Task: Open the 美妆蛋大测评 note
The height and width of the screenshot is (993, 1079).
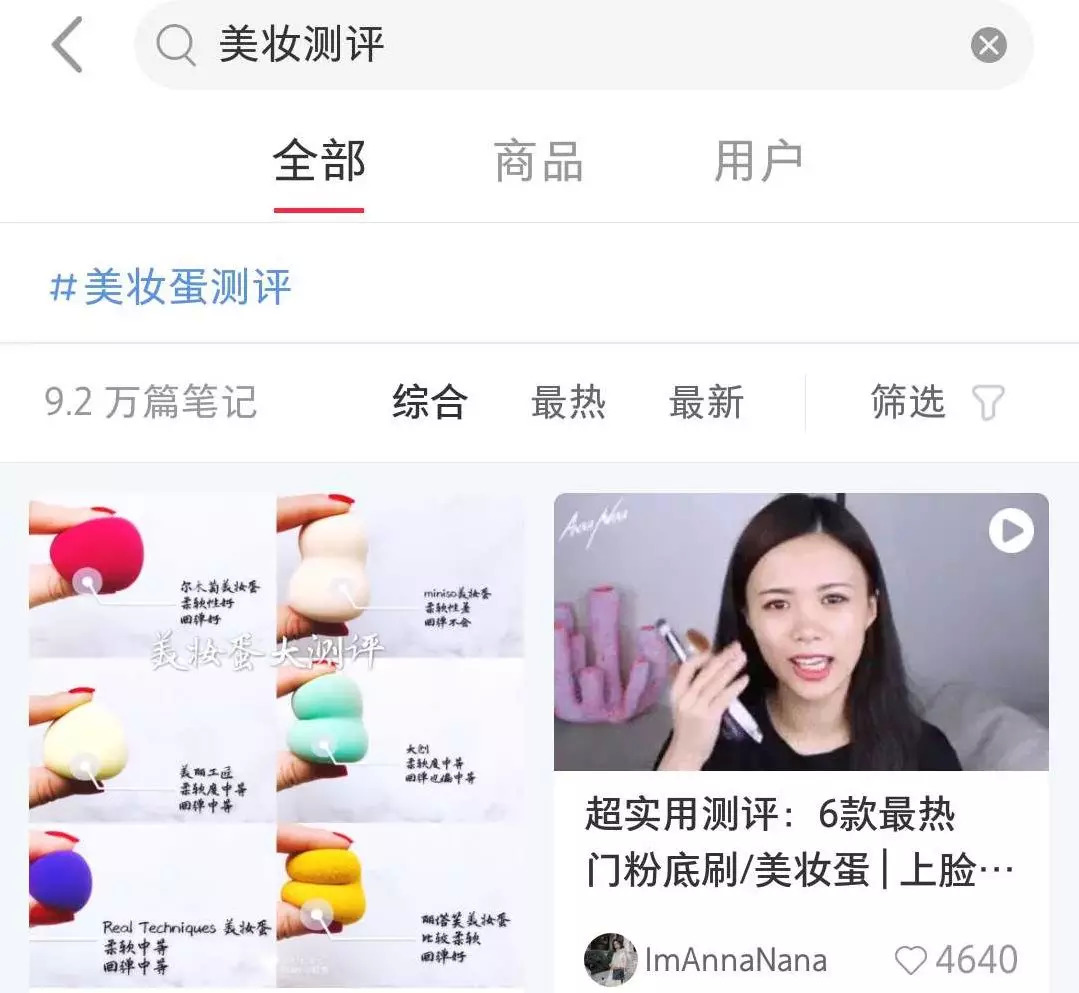Action: [x=276, y=740]
